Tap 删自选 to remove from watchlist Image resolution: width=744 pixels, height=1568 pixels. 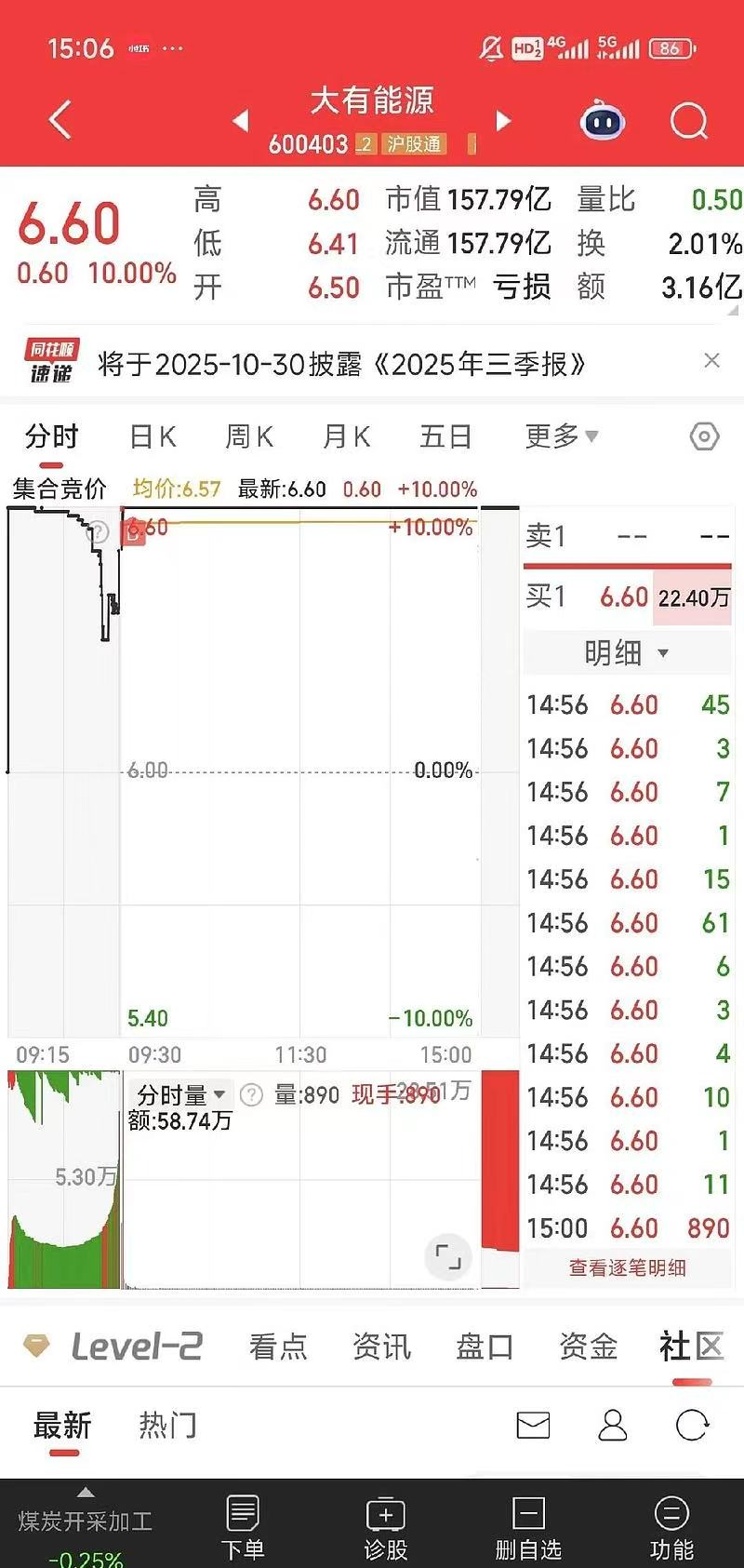528,1526
